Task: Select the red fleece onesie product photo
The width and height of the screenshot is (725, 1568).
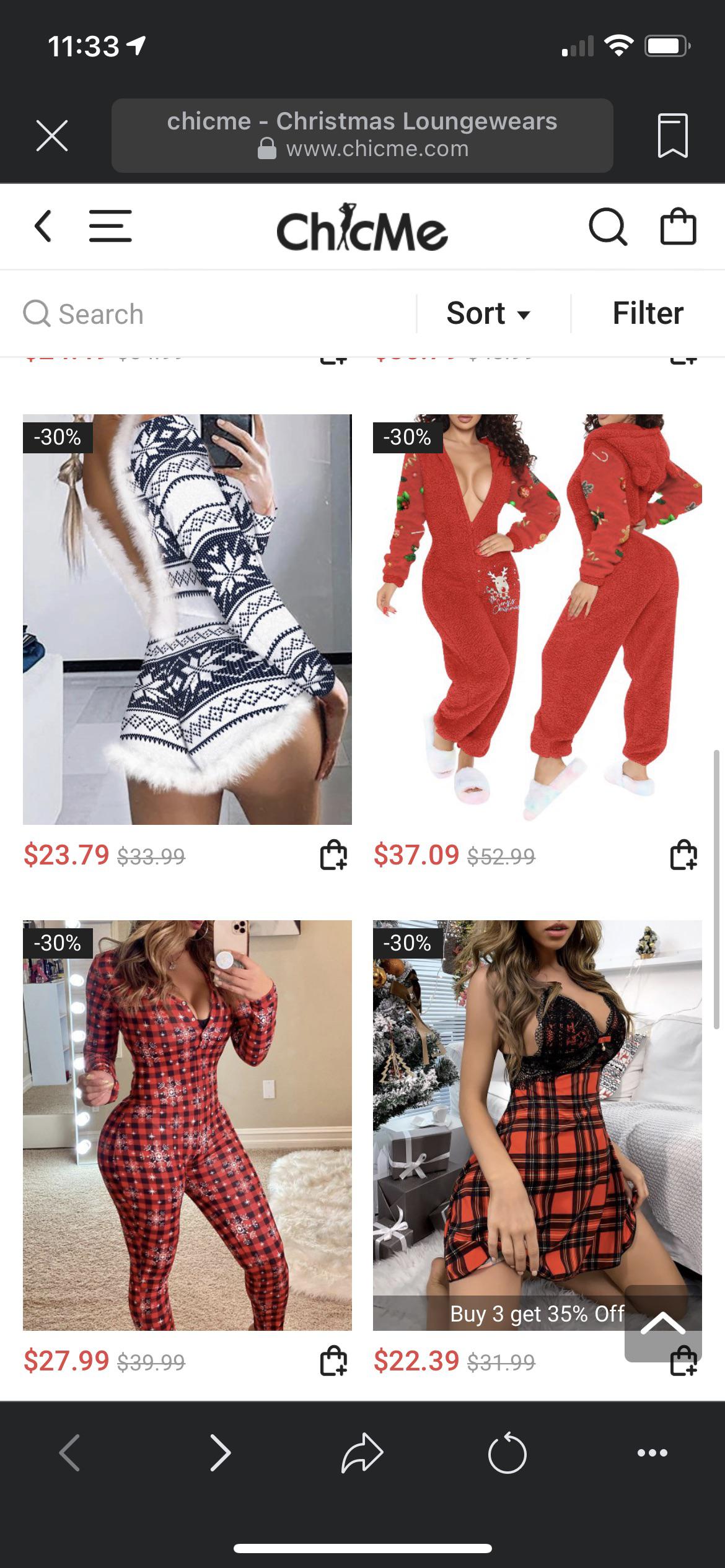Action: click(x=536, y=619)
